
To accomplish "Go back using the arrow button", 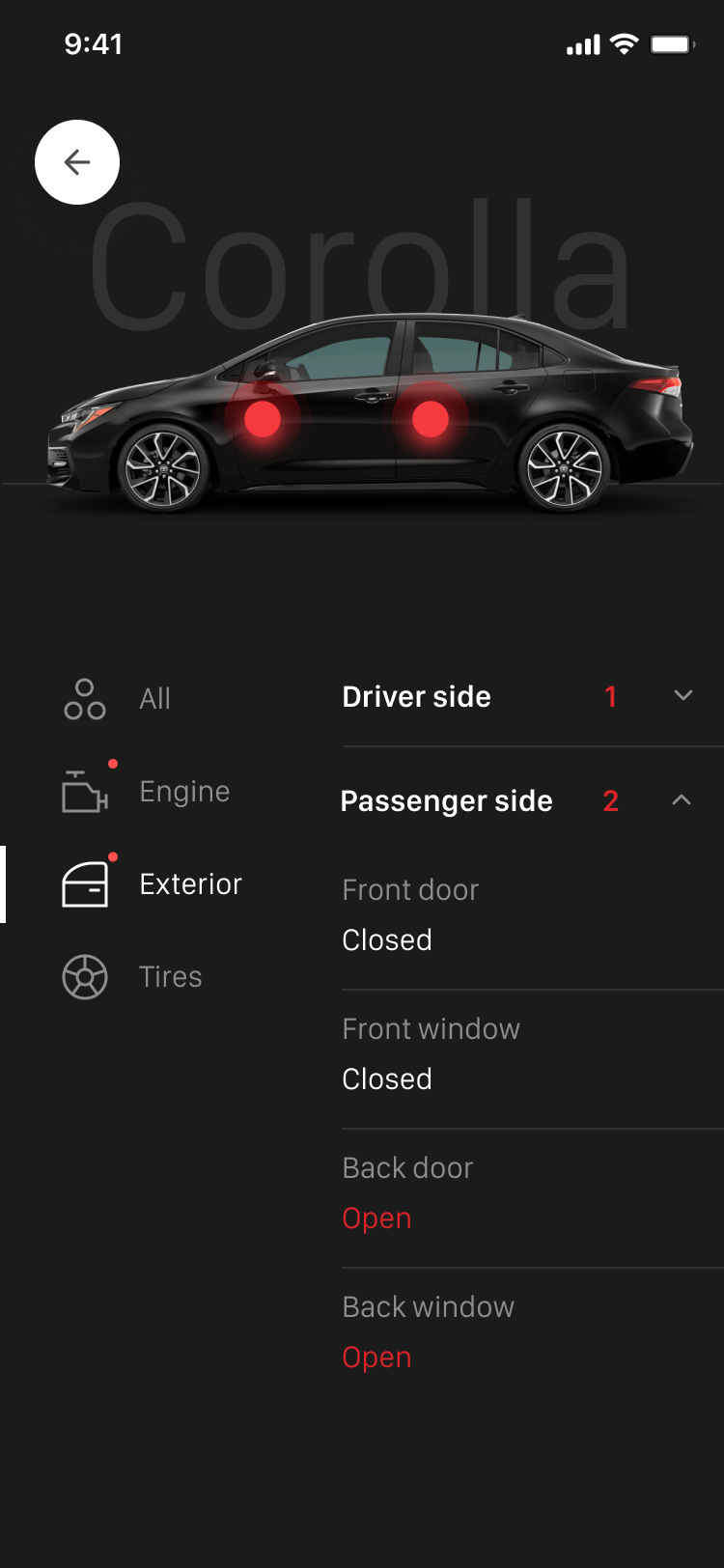I will point(77,162).
